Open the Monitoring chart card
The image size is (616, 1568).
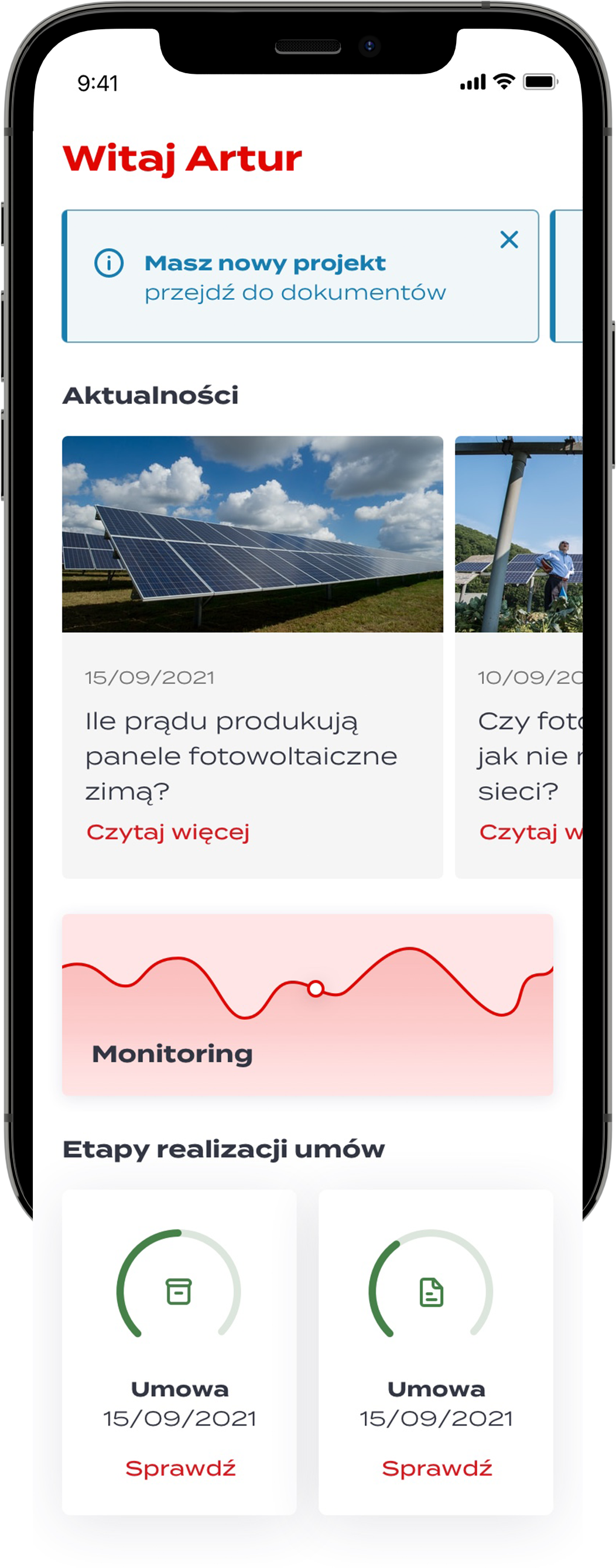(307, 1004)
